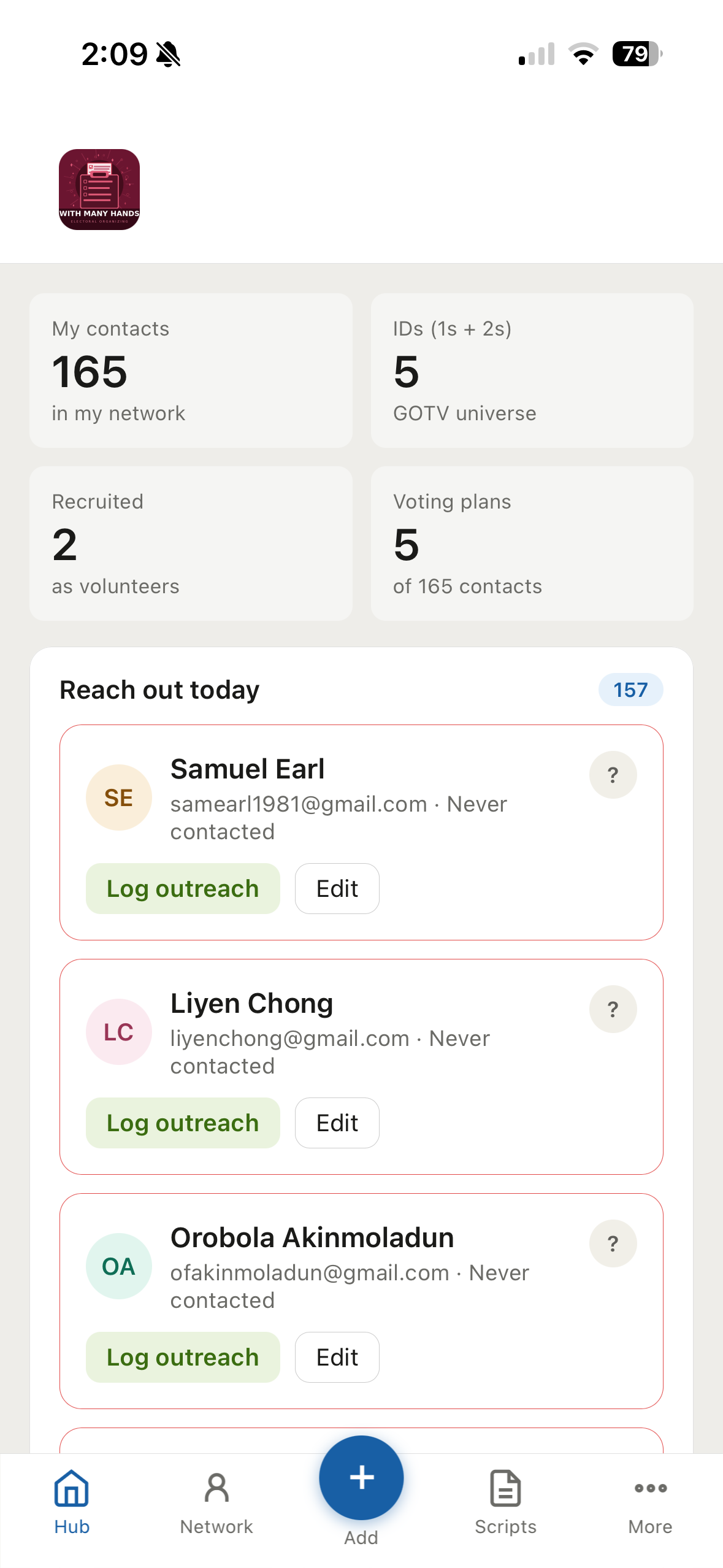Open the My contacts stat card

pos(191,371)
